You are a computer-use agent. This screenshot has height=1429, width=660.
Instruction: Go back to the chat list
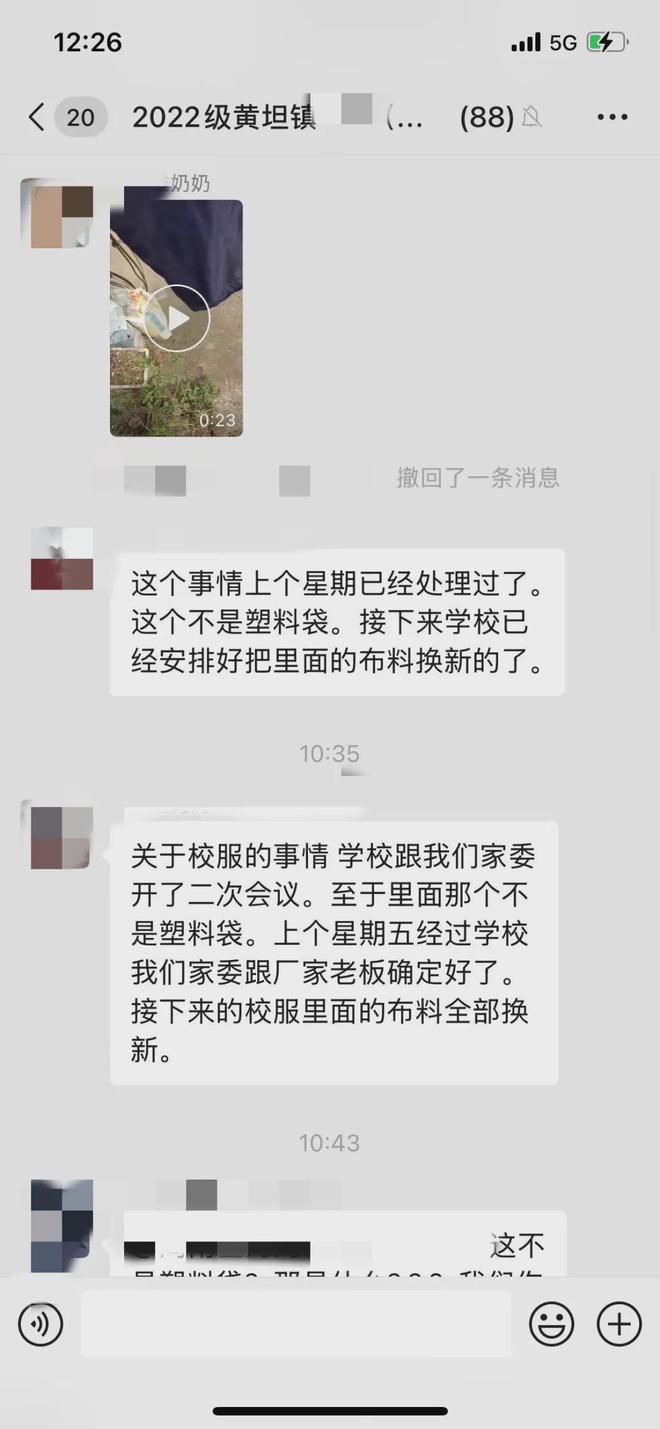pos(37,118)
